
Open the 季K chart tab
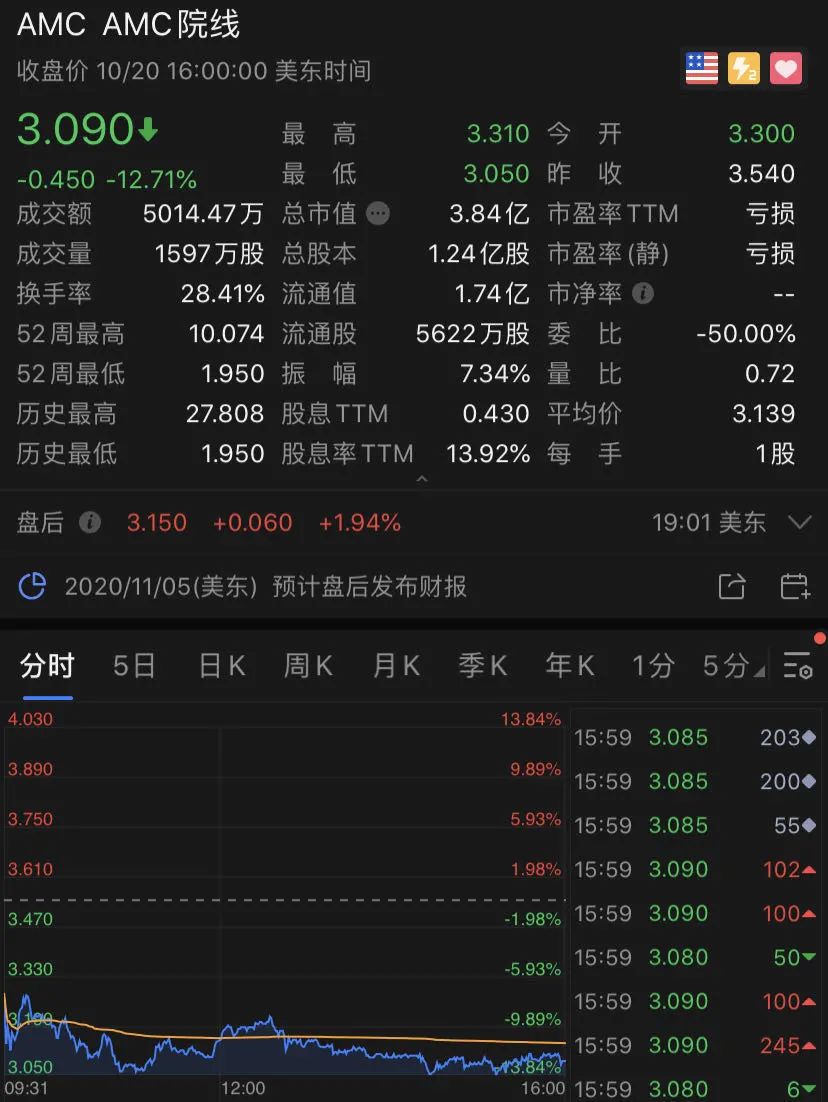[x=483, y=665]
